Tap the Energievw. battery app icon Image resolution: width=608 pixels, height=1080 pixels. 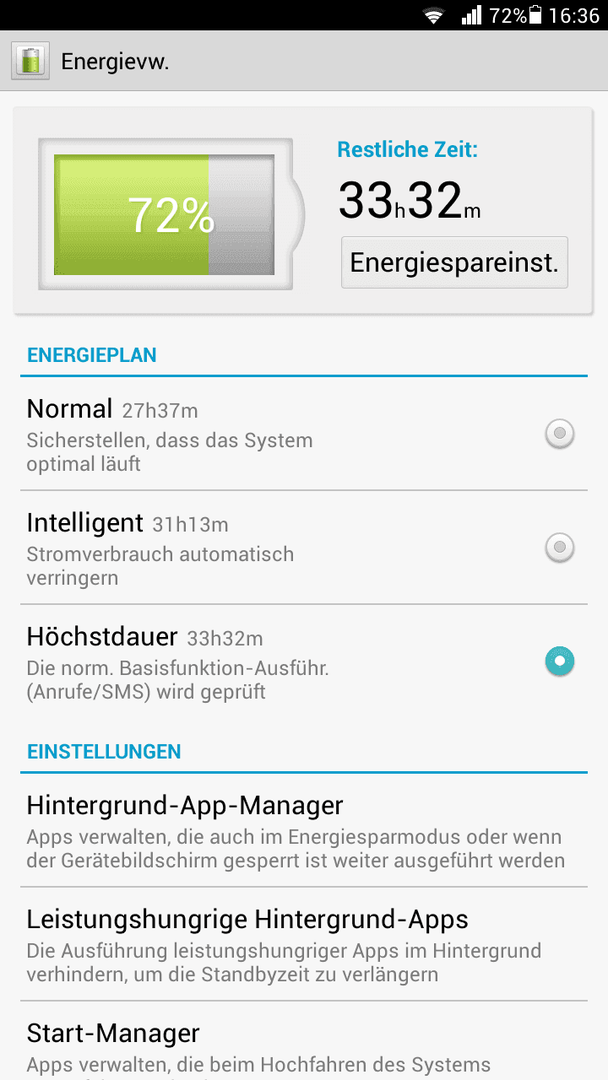click(30, 61)
